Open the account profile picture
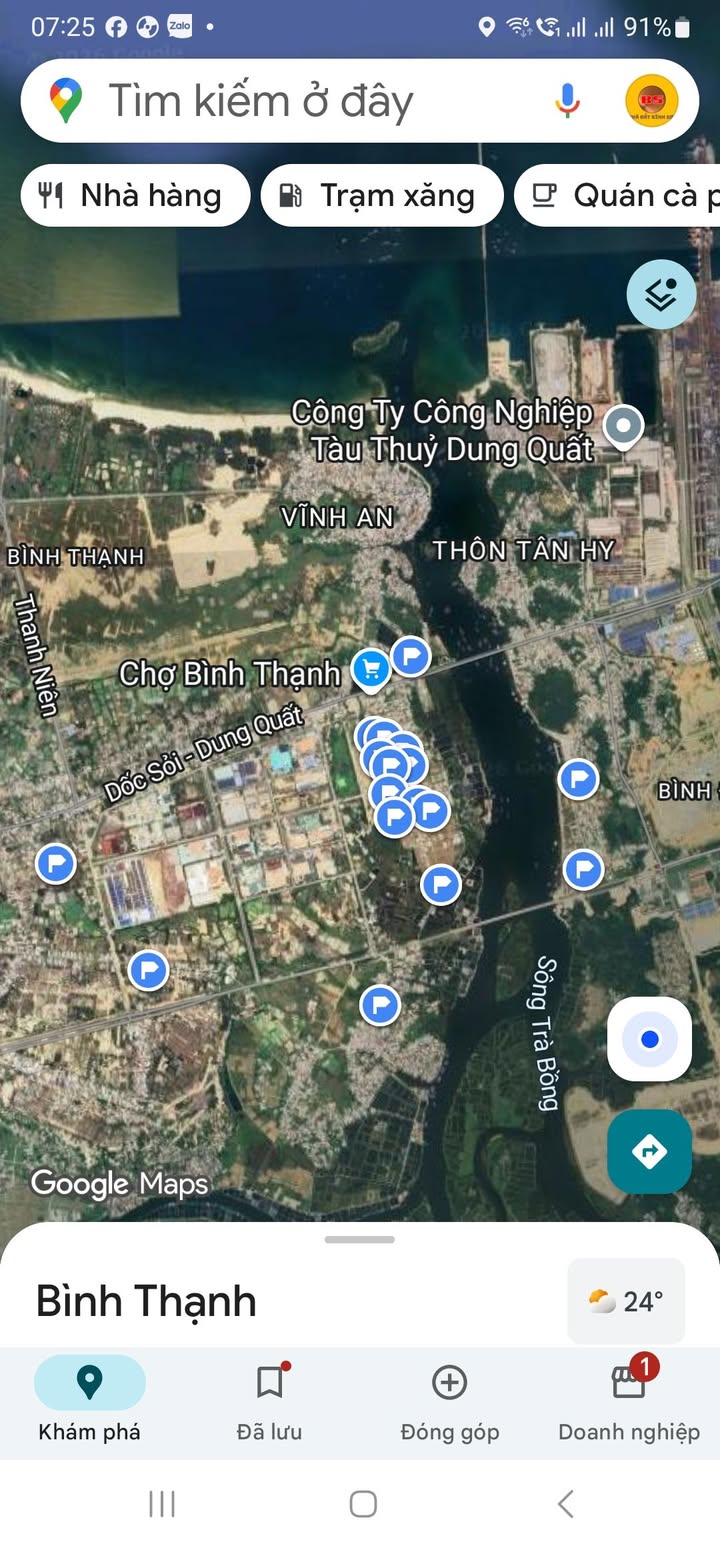Image resolution: width=720 pixels, height=1544 pixels. pyautogui.click(x=651, y=101)
